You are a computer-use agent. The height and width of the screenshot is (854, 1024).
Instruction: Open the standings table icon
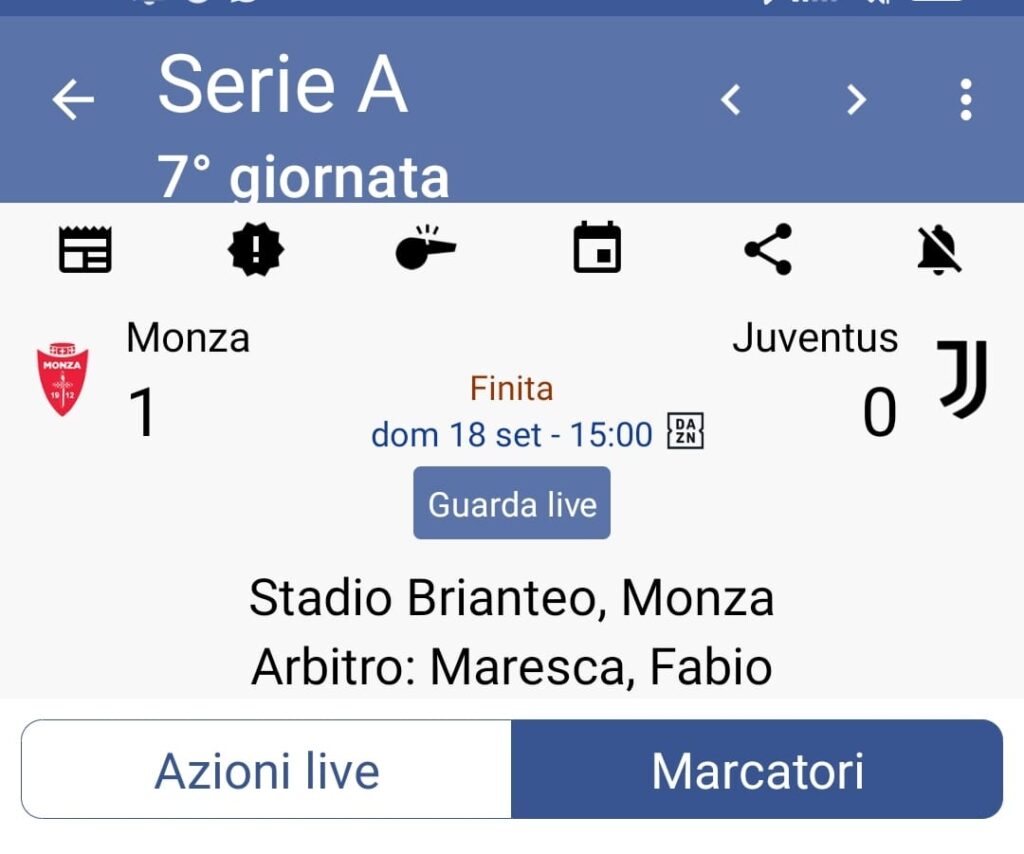point(85,249)
